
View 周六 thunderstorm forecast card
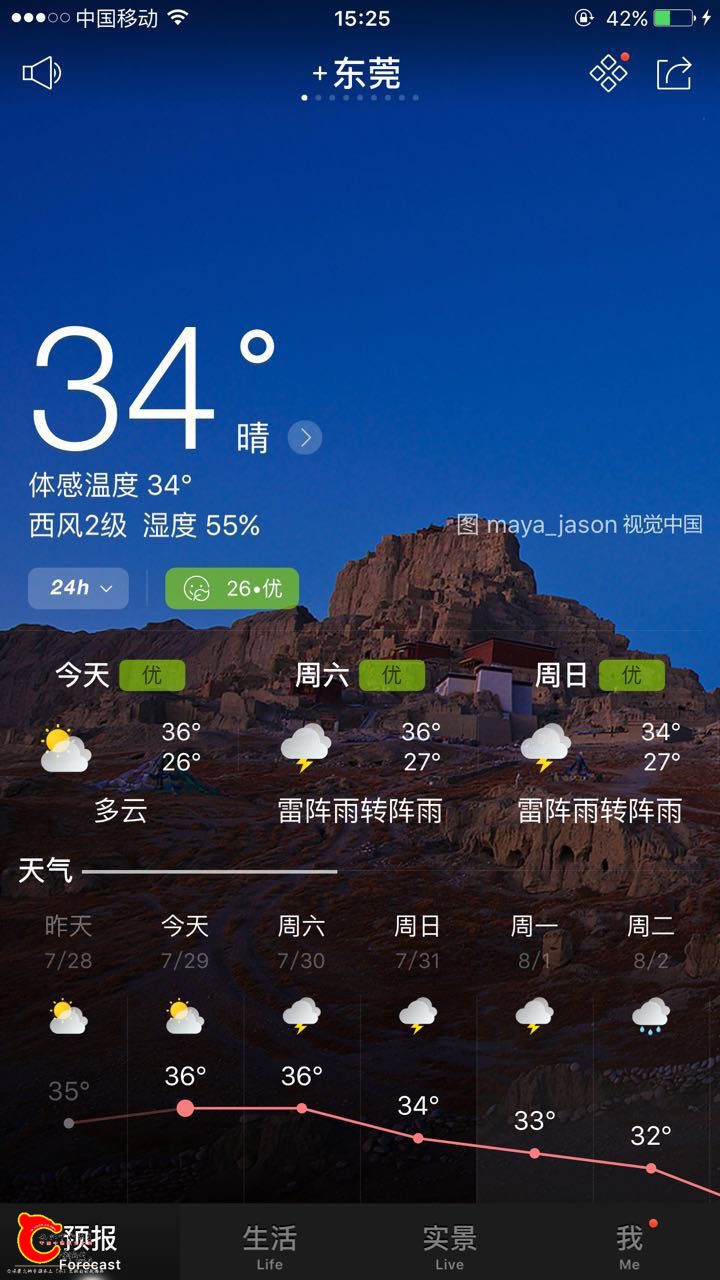pos(360,745)
